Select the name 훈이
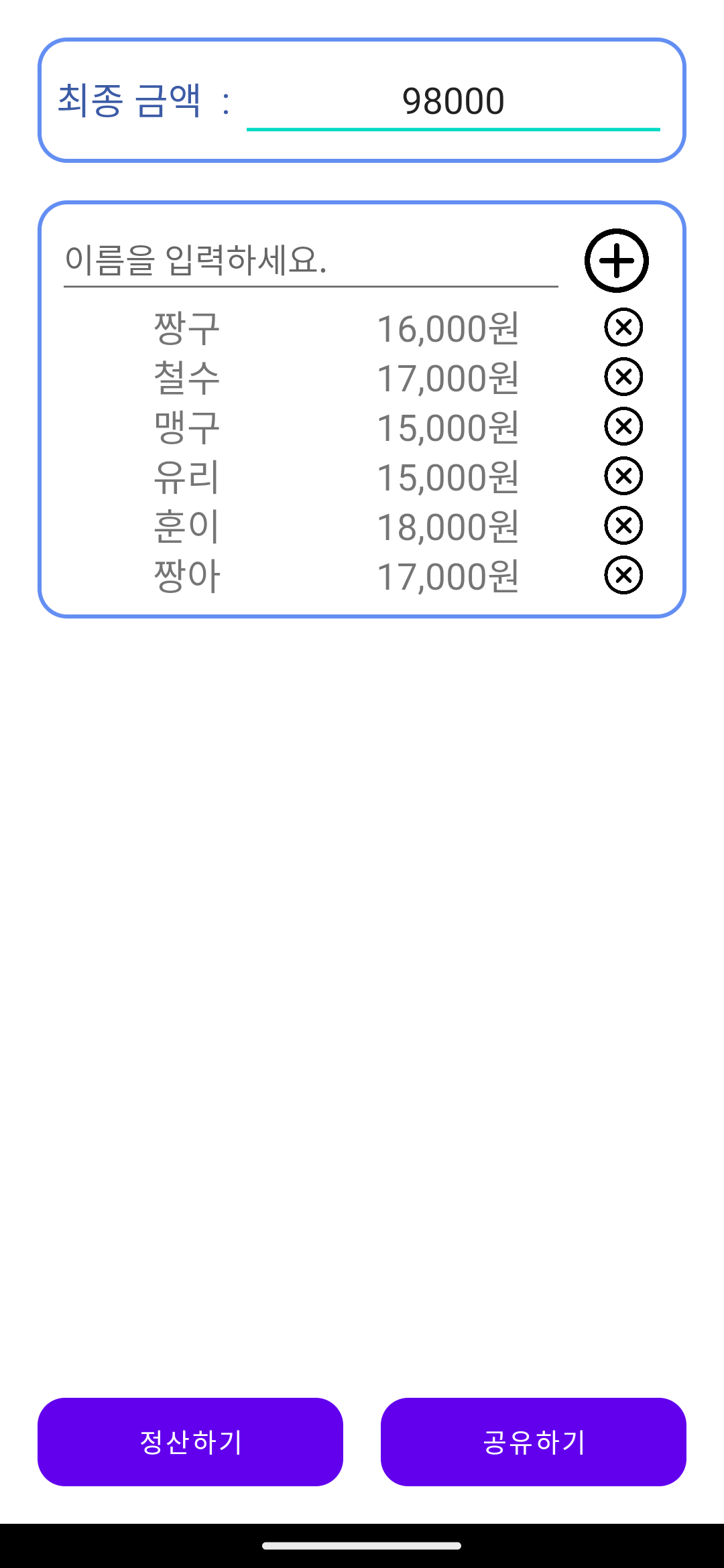Image resolution: width=724 pixels, height=1568 pixels. point(186,527)
